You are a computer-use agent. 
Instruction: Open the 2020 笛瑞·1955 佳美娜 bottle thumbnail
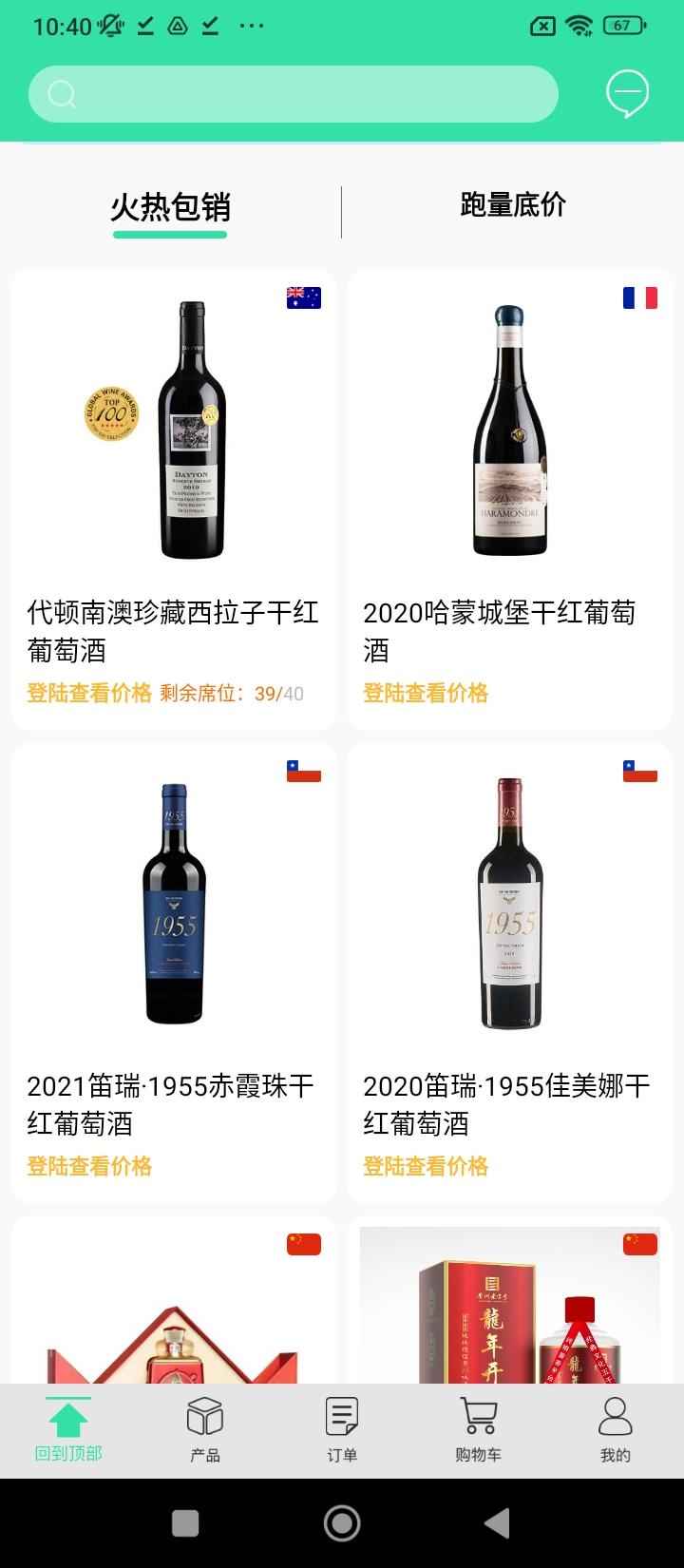pyautogui.click(x=508, y=903)
